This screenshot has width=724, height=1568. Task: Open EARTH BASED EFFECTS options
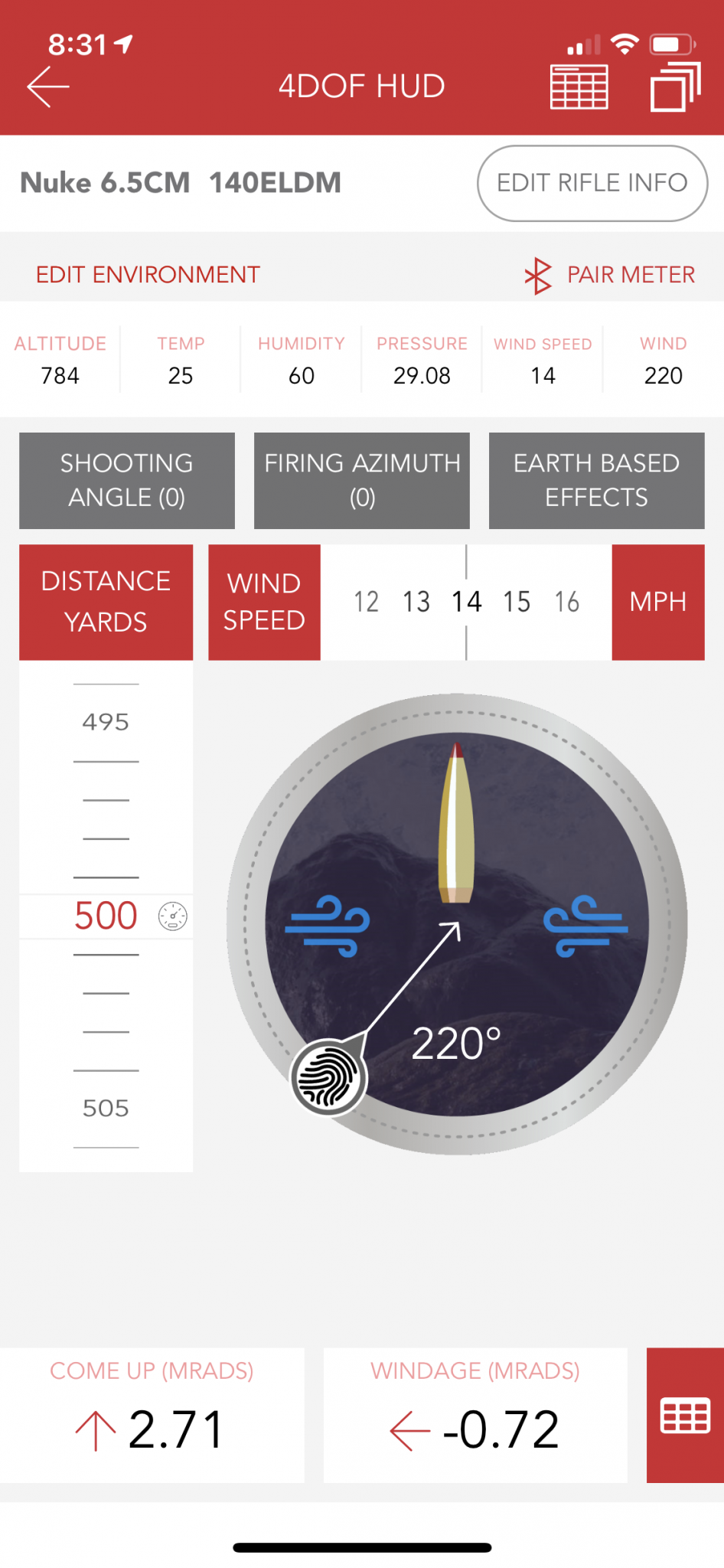click(x=596, y=480)
